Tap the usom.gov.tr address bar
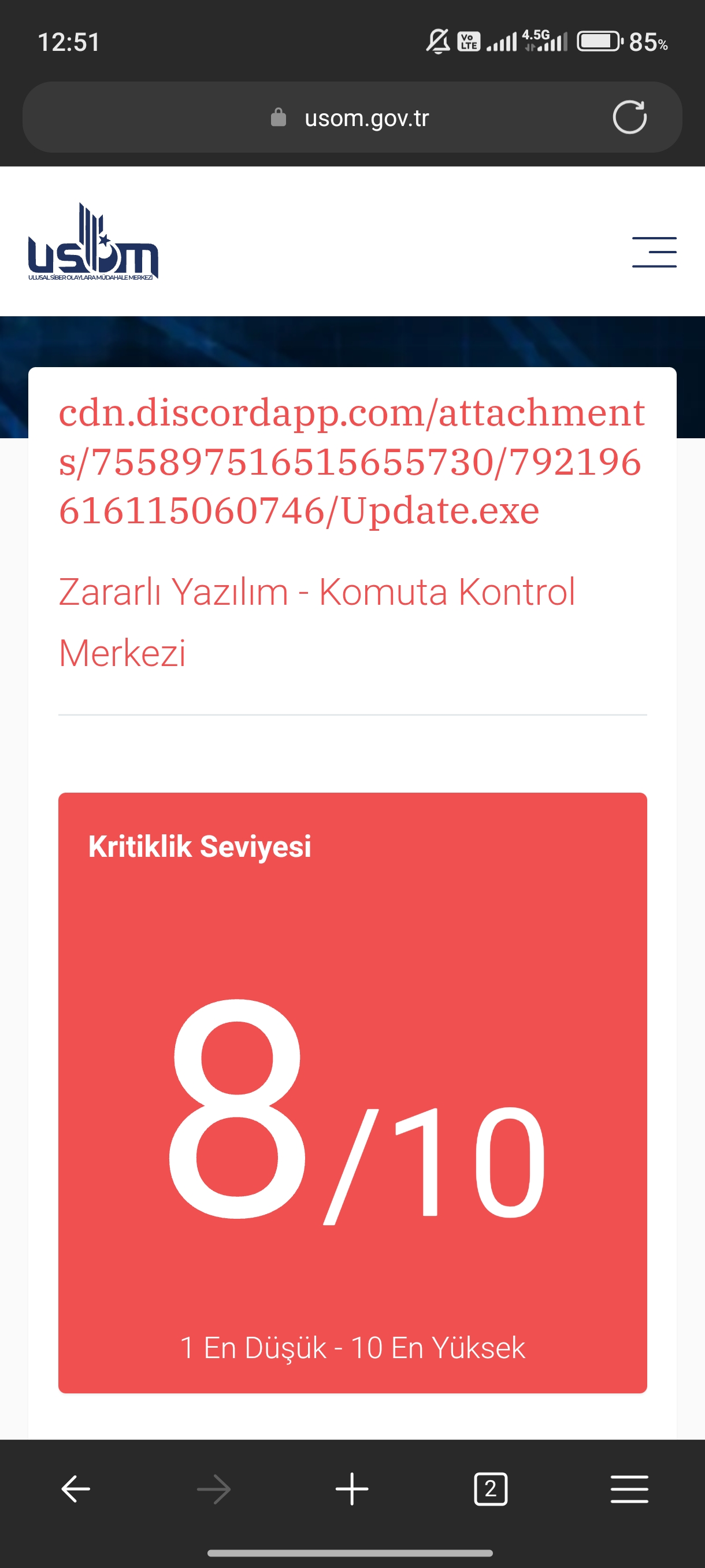Image resolution: width=705 pixels, height=1568 pixels. (365, 117)
